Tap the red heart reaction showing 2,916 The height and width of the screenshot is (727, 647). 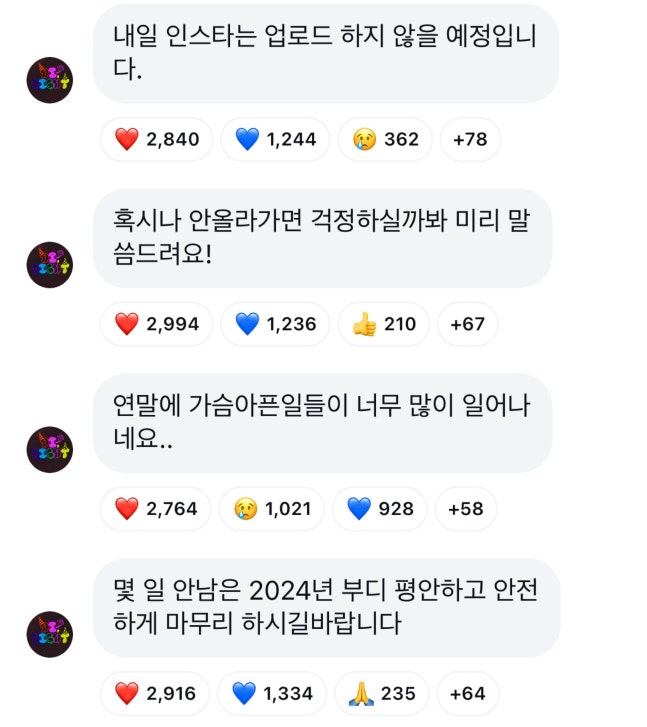pos(156,694)
